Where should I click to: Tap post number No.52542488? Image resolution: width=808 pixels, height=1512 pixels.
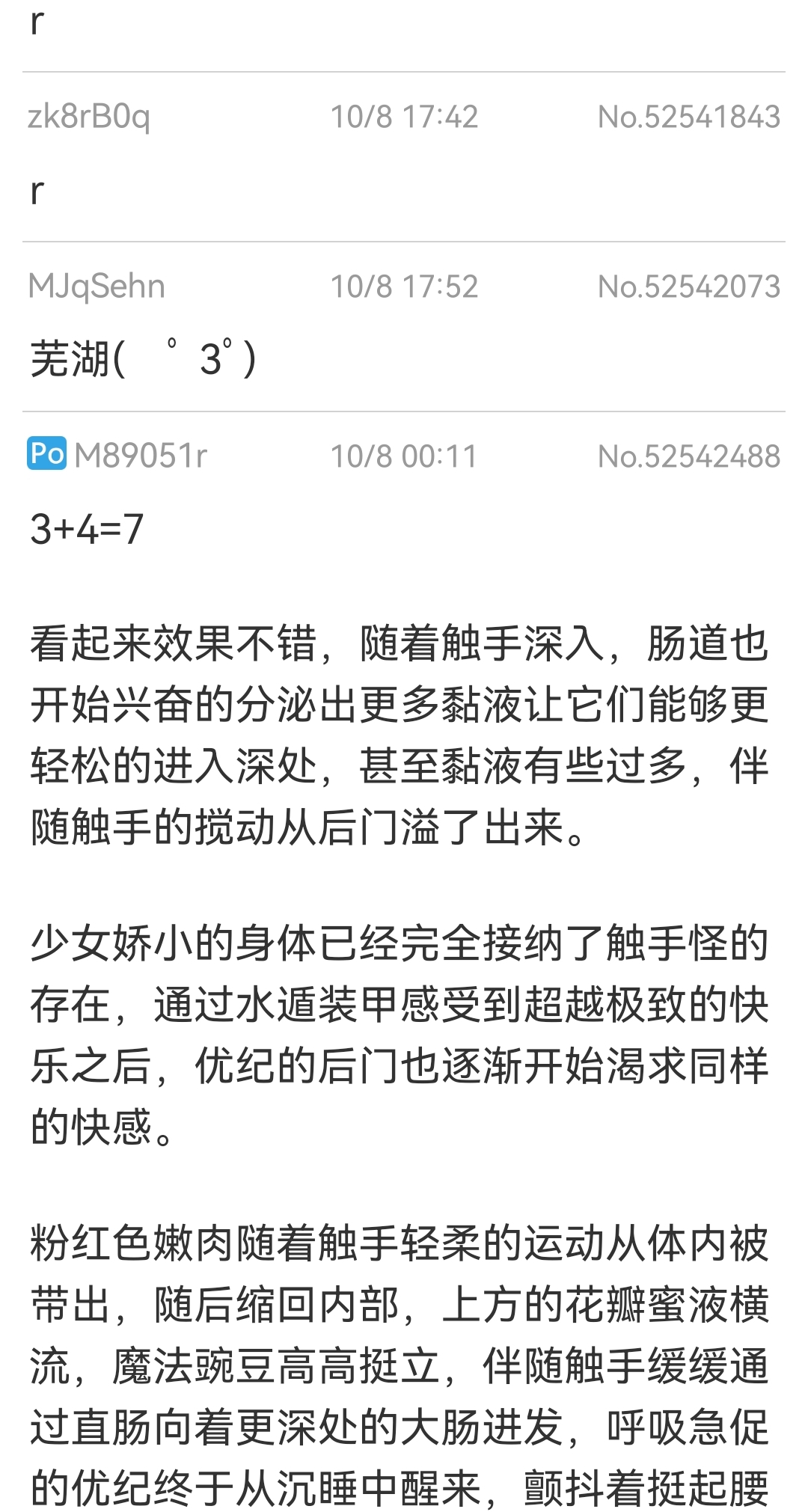pyautogui.click(x=688, y=456)
